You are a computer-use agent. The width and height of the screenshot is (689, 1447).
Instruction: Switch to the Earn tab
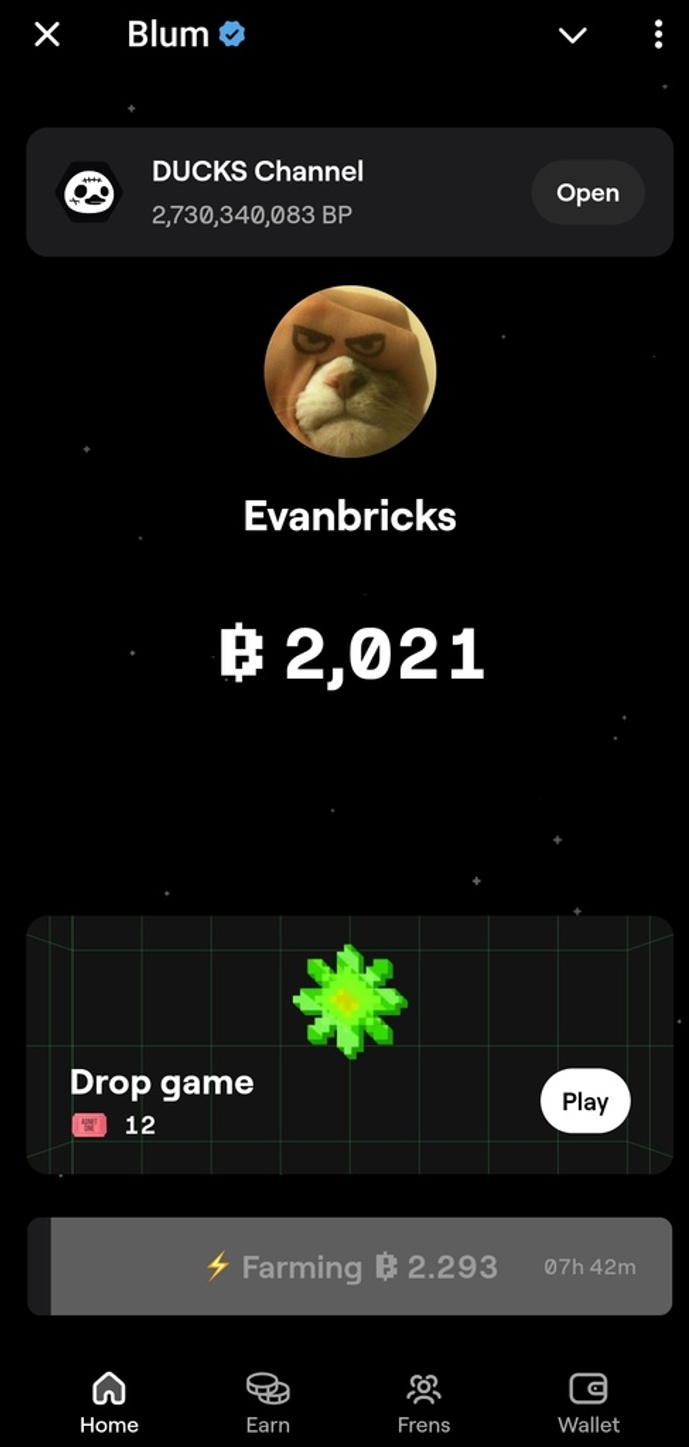[x=268, y=1403]
